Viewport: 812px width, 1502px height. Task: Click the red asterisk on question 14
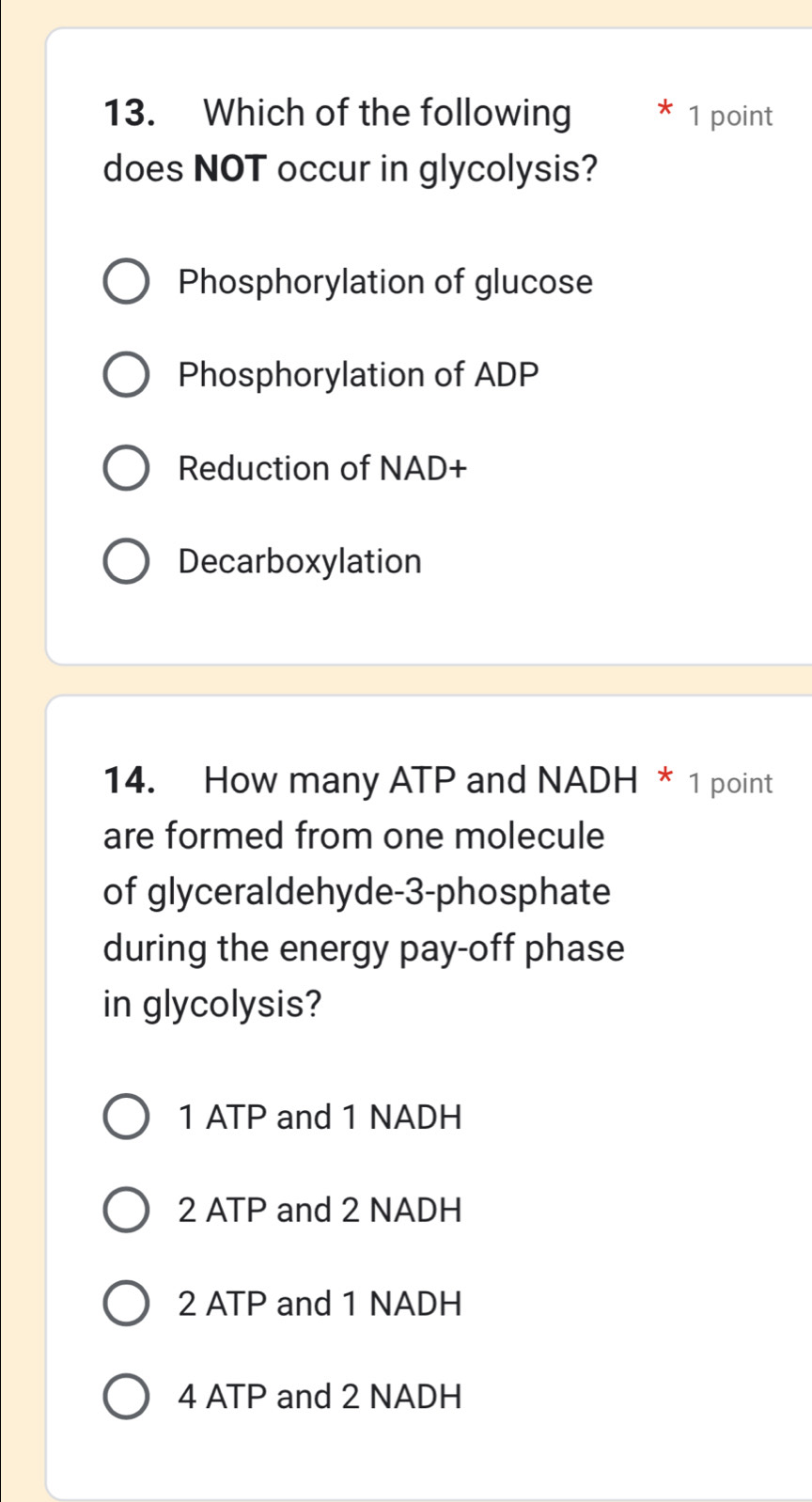coord(664,778)
